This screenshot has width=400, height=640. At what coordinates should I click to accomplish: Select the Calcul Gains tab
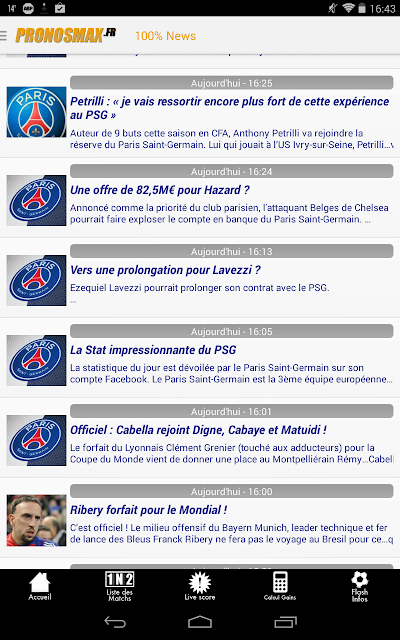[280, 586]
